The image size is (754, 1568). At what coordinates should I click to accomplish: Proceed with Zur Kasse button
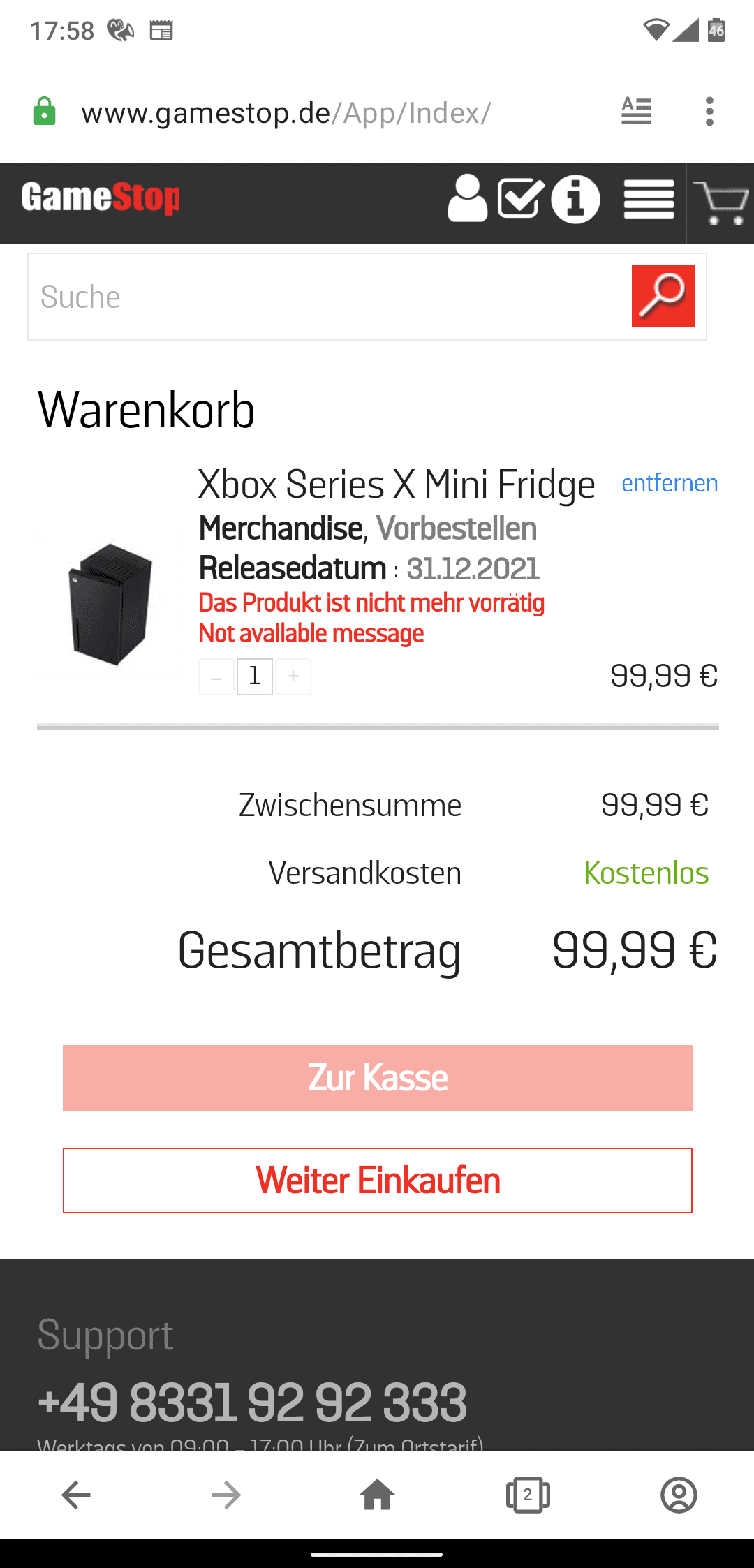[x=377, y=1077]
